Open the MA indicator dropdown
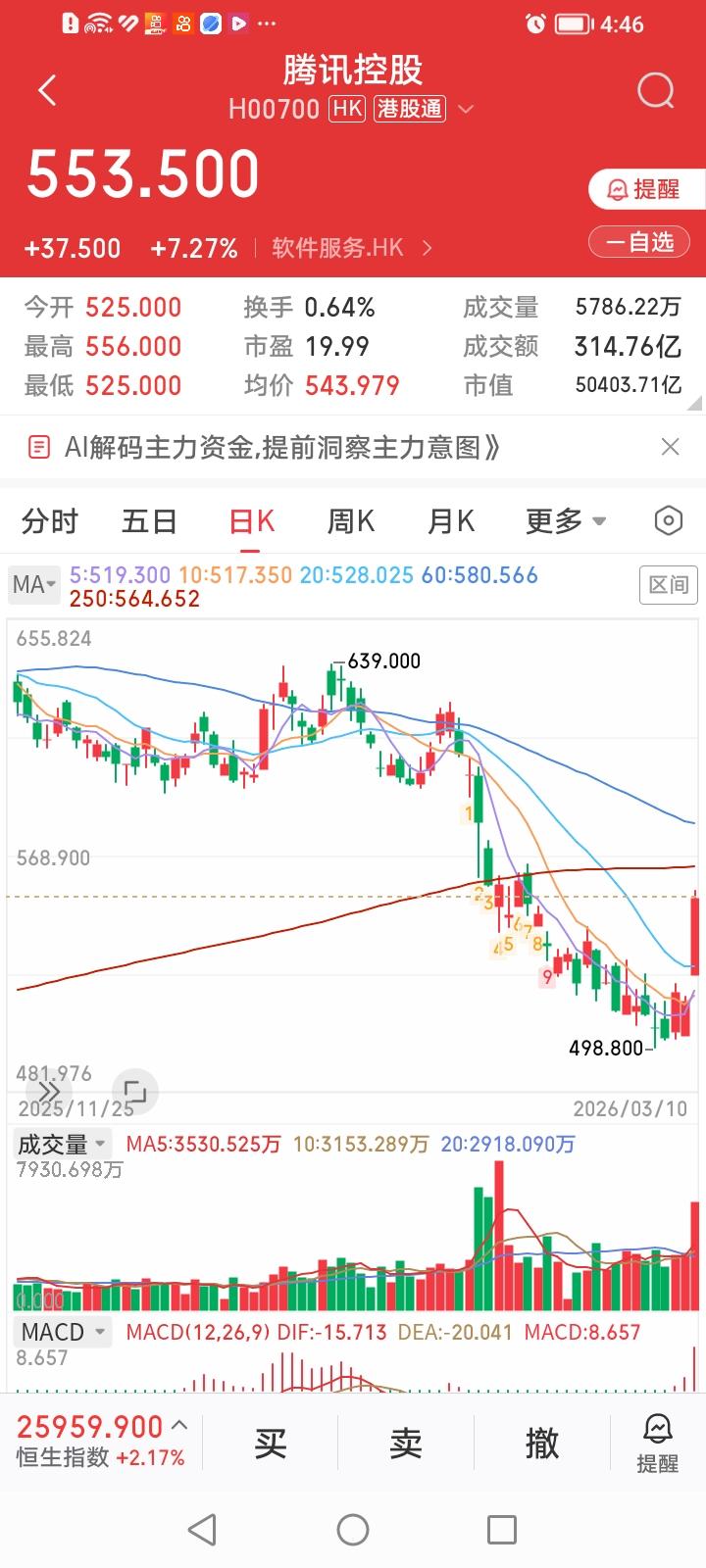706x1568 pixels. (x=34, y=584)
